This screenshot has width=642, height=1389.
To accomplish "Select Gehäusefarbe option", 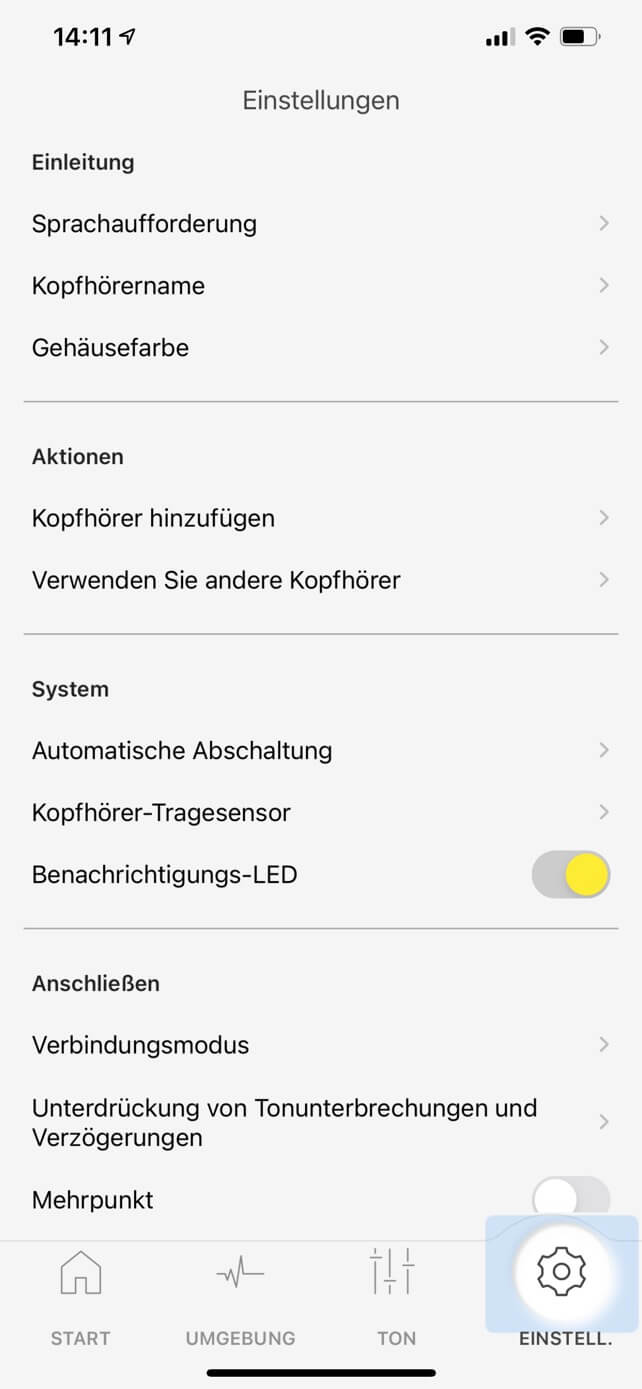I will (320, 348).
